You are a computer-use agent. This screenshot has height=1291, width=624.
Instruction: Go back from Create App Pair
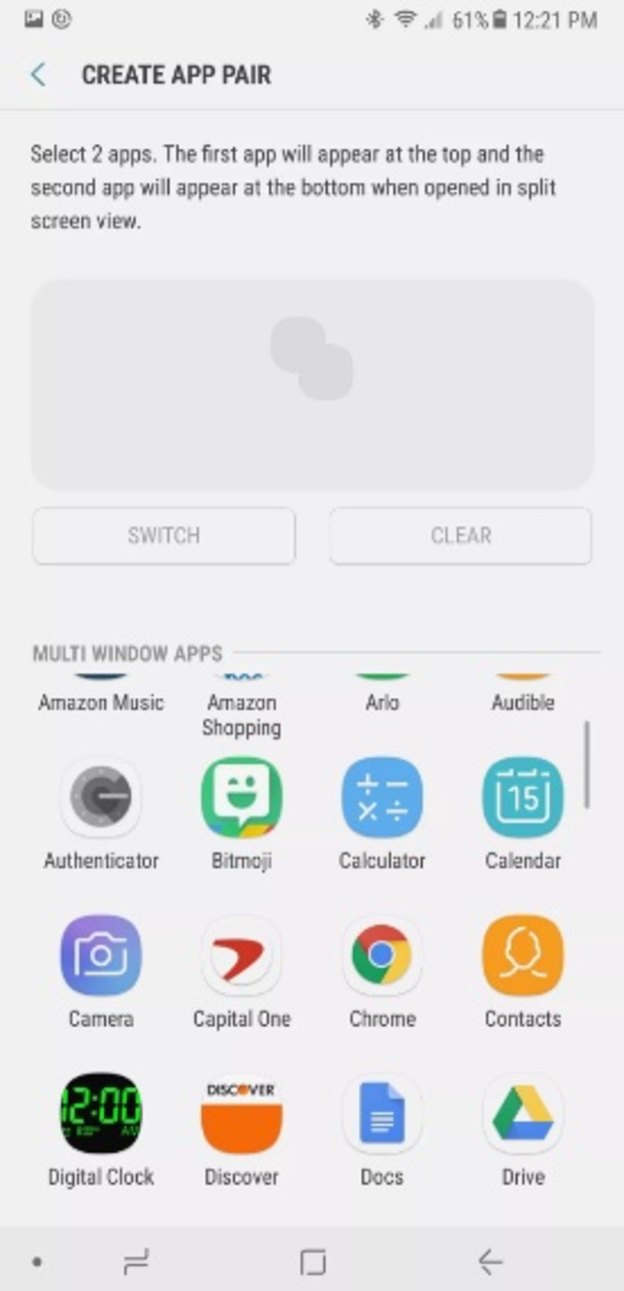[x=38, y=75]
